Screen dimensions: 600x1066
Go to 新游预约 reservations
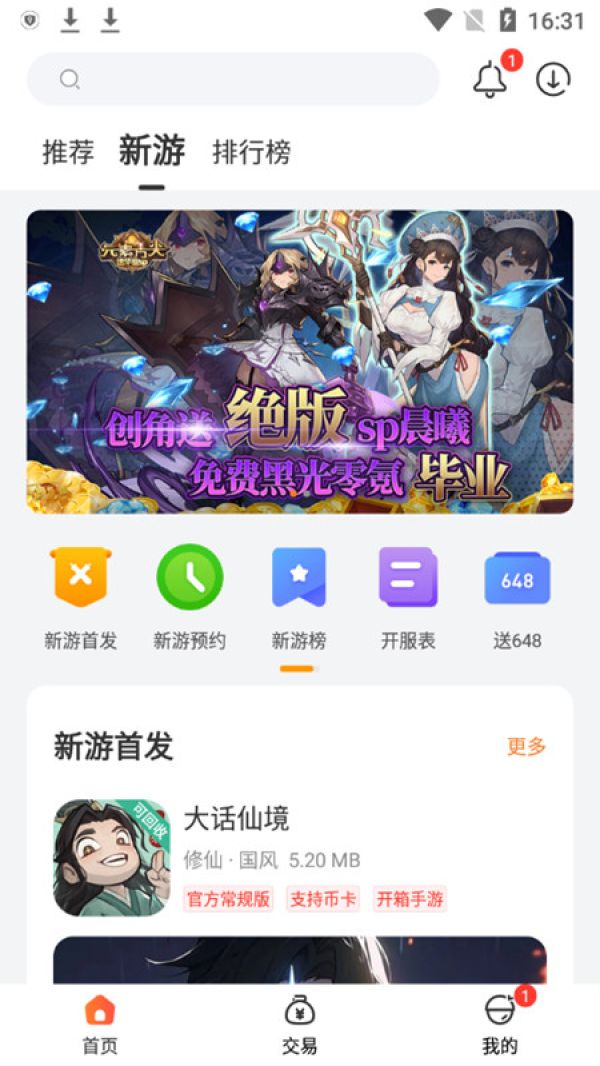tap(189, 597)
